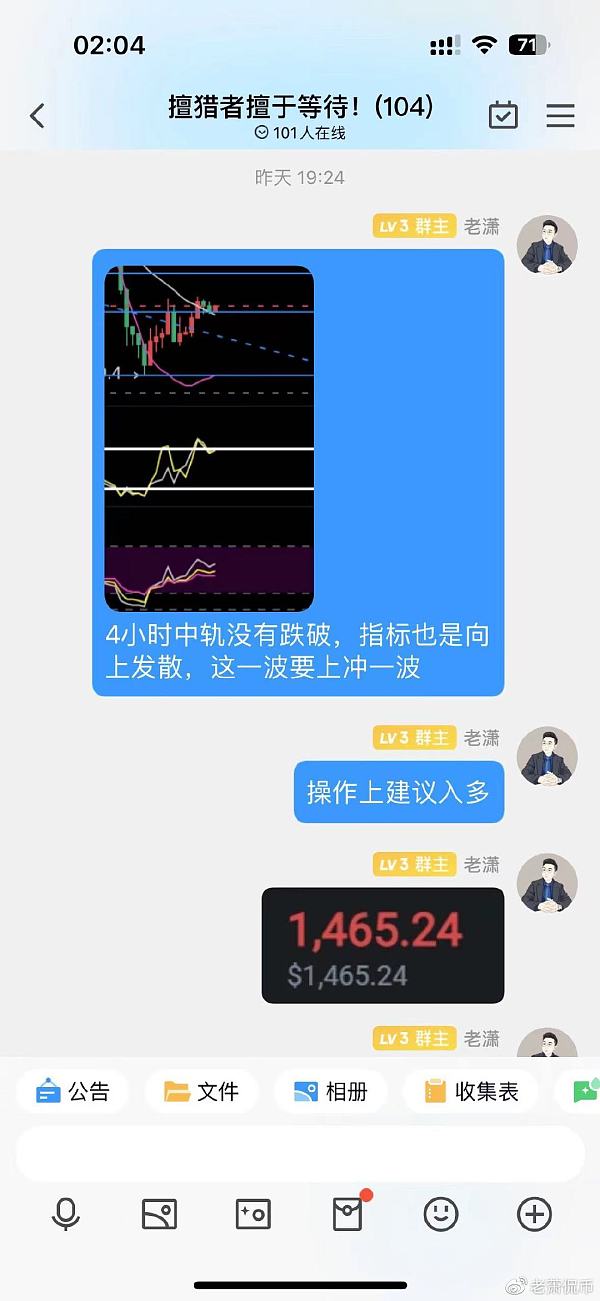Screen dimensions: 600x1301
Task: Open the group menu icon
Action: [x=560, y=116]
